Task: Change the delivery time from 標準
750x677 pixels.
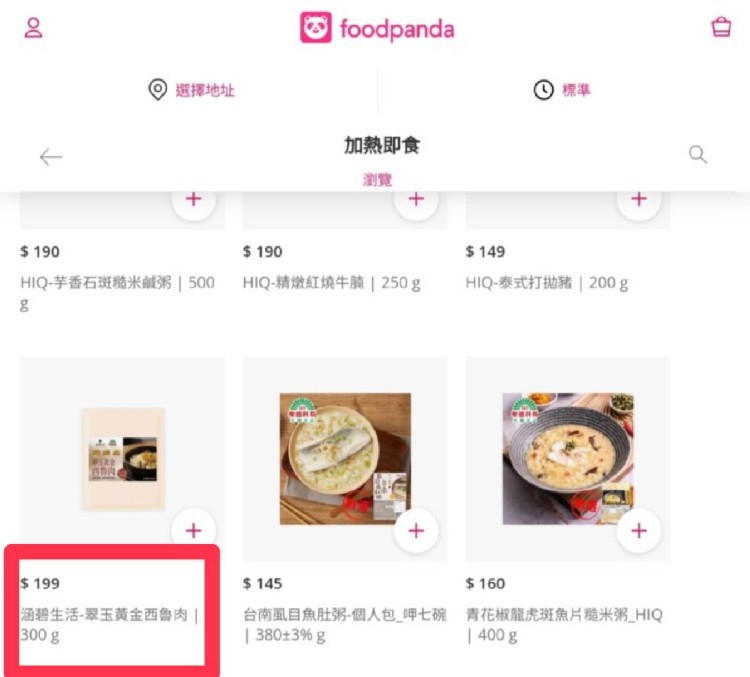Action: (x=562, y=90)
